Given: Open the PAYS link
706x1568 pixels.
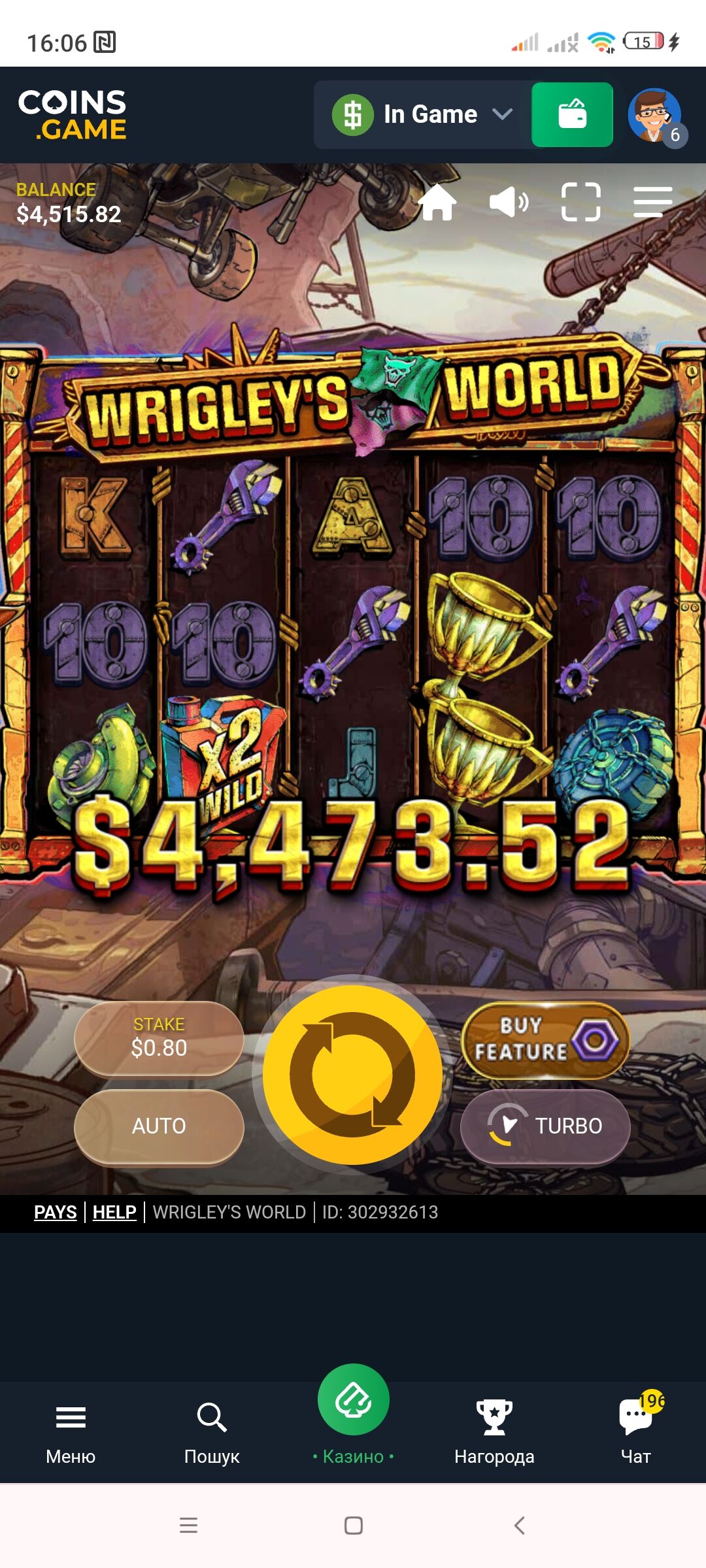Looking at the screenshot, I should [56, 1213].
